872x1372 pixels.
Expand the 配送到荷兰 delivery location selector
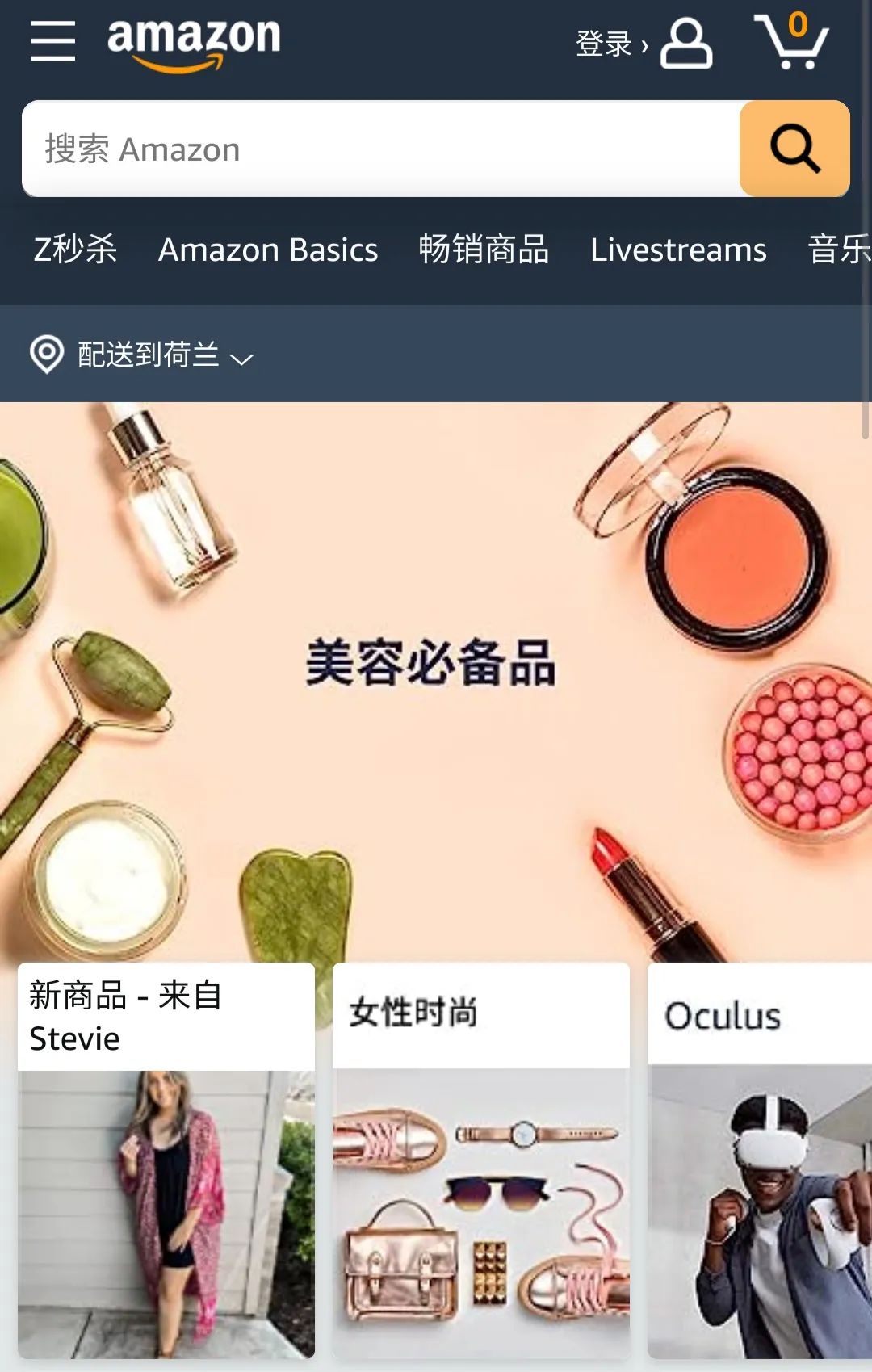click(x=145, y=354)
